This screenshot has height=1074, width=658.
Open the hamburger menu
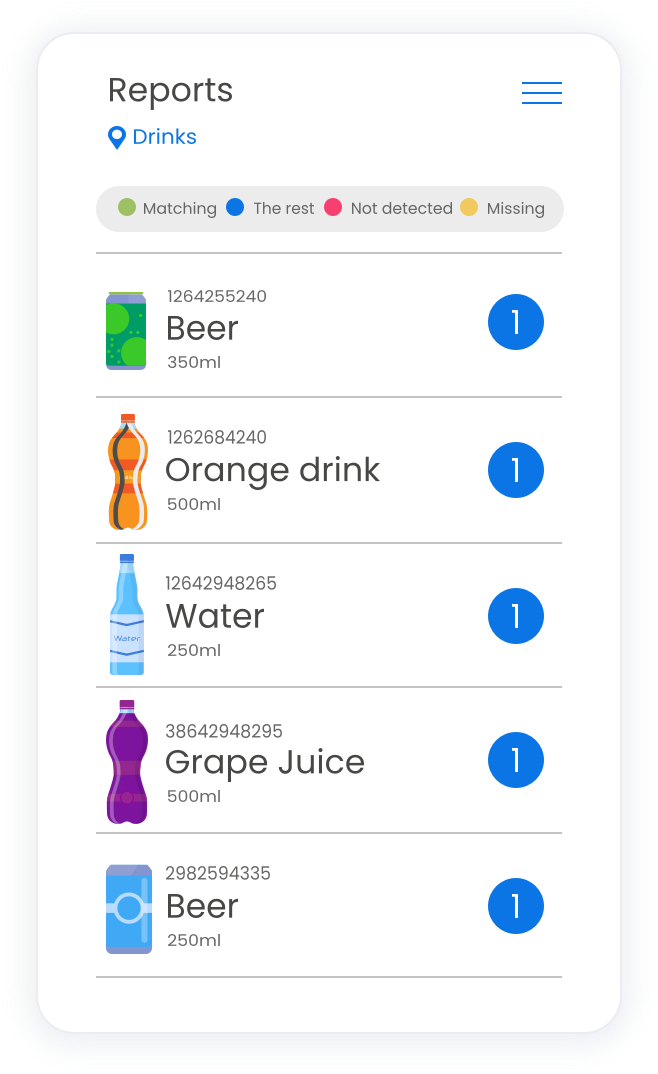point(542,92)
